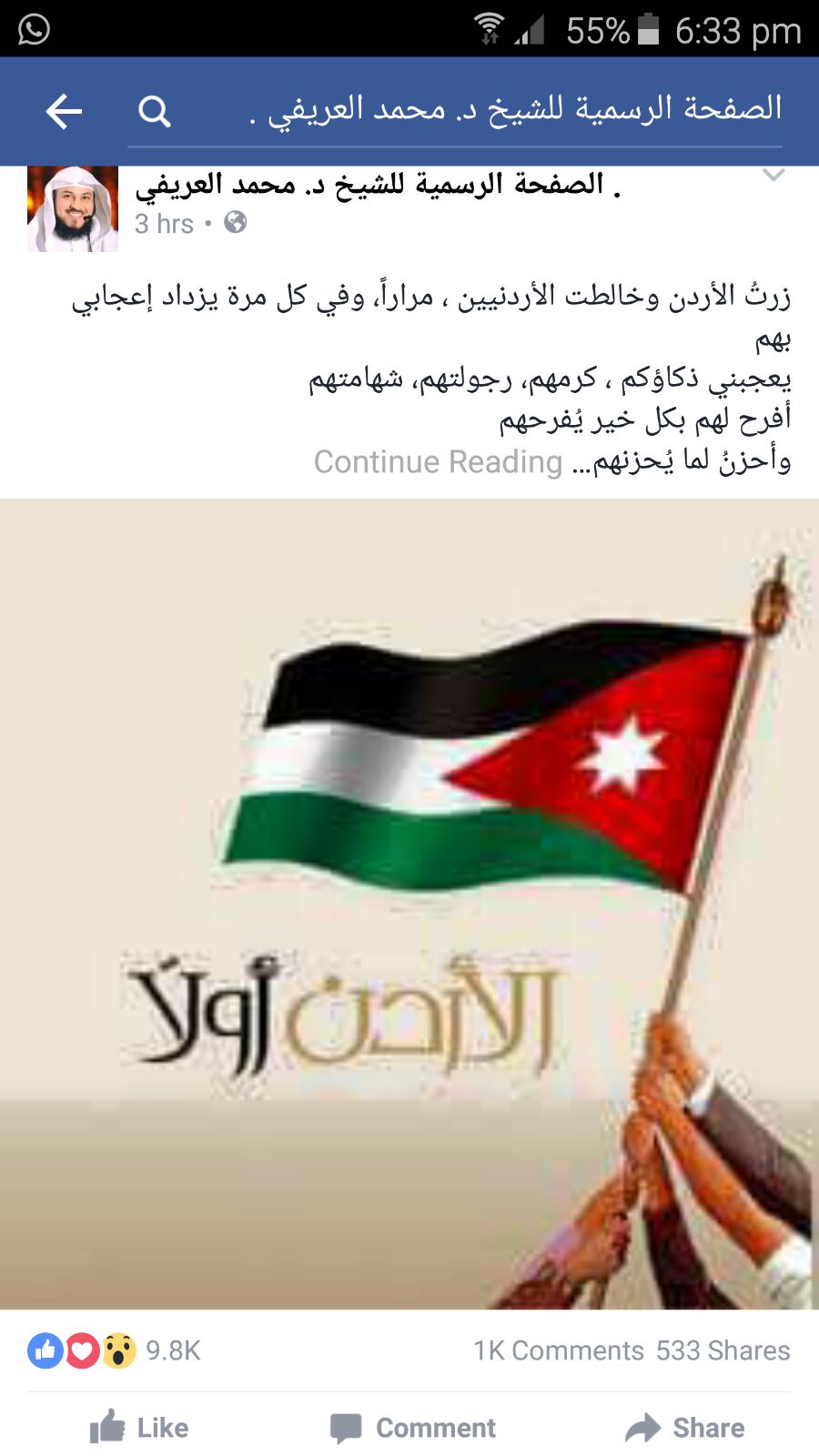View the 533 Shares list
Screen dimensions: 819x1456
(x=723, y=1350)
